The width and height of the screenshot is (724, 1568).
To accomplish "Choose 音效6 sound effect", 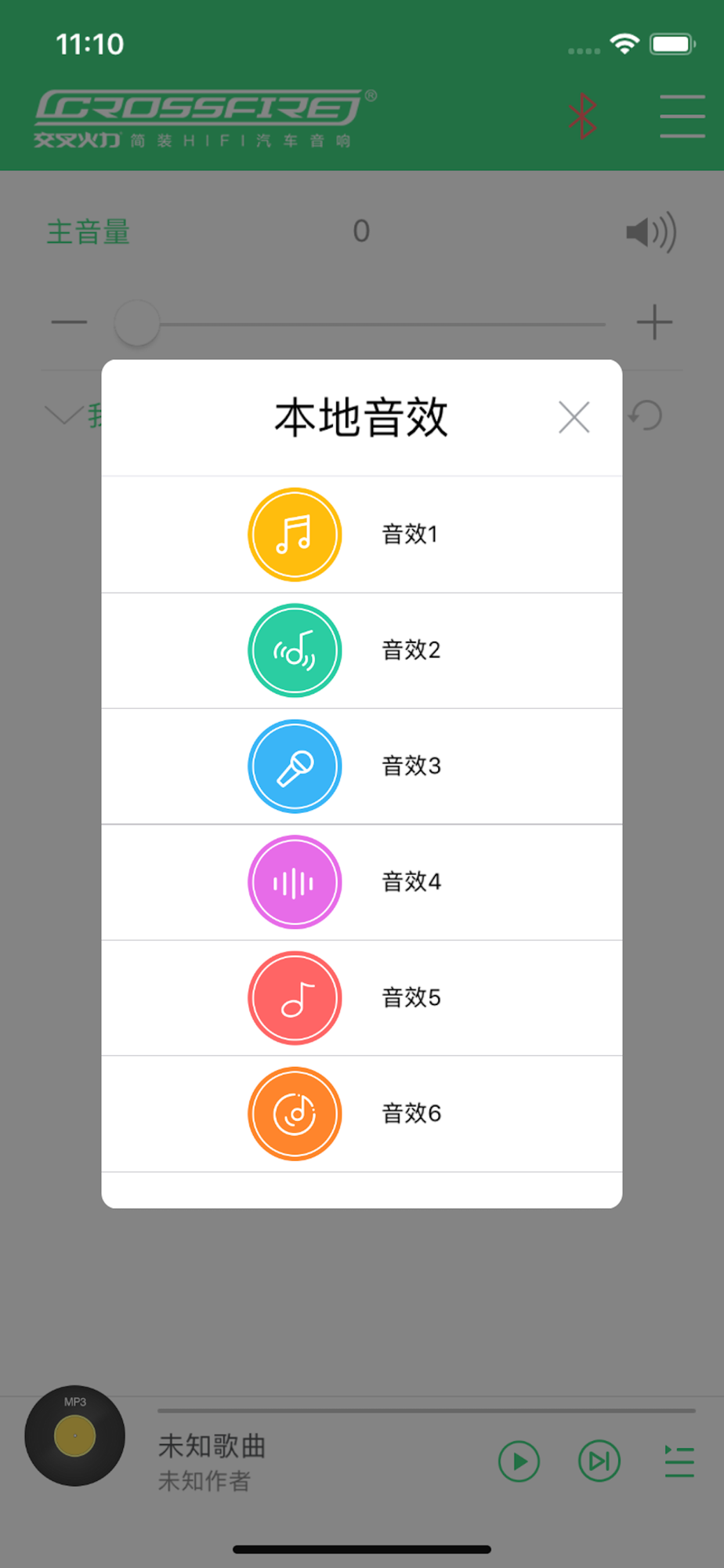I will (x=362, y=1114).
